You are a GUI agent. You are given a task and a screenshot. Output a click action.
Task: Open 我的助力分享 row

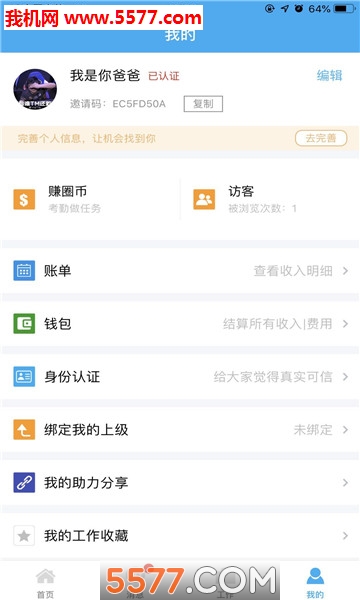click(x=180, y=483)
